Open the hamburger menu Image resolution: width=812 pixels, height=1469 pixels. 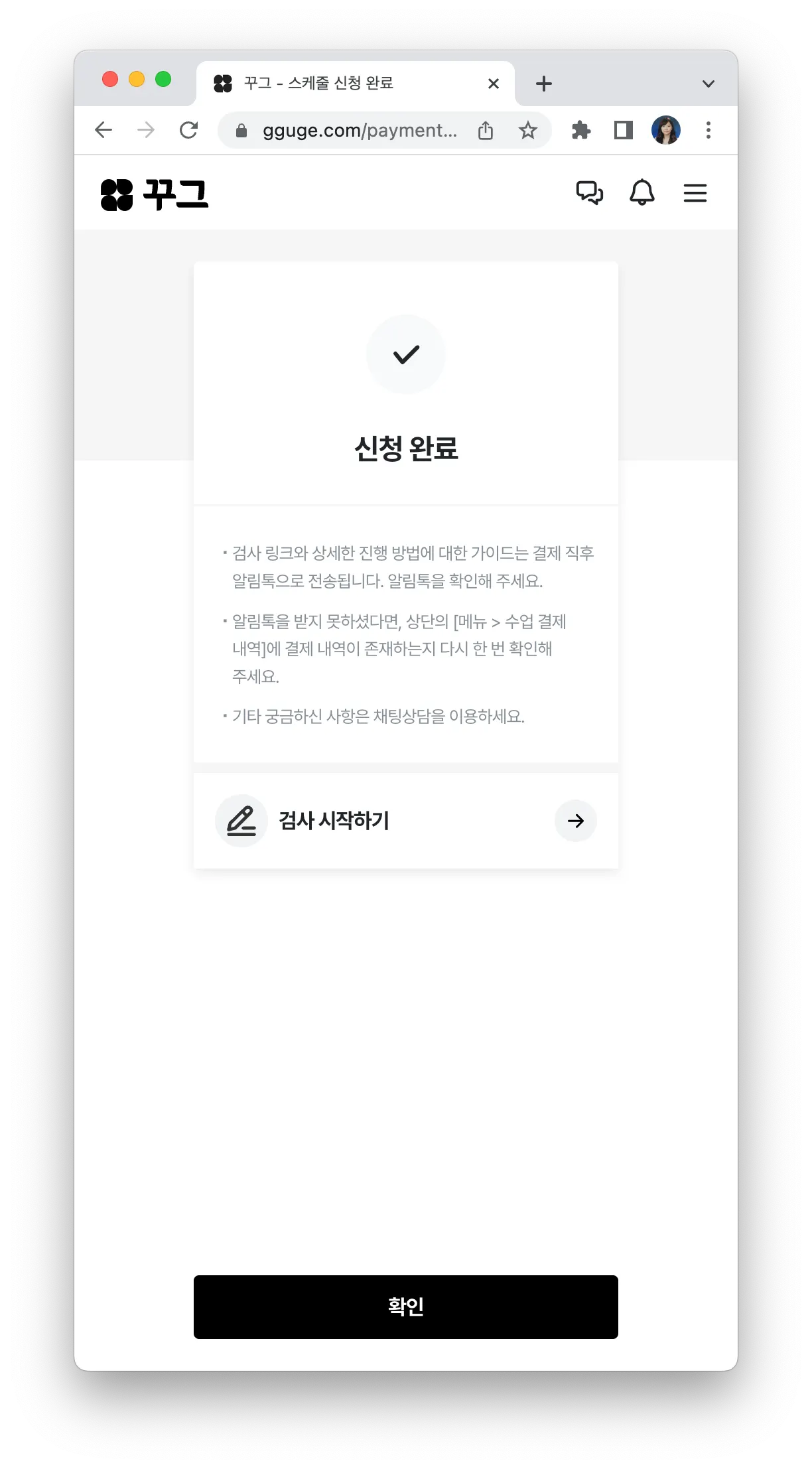point(695,193)
